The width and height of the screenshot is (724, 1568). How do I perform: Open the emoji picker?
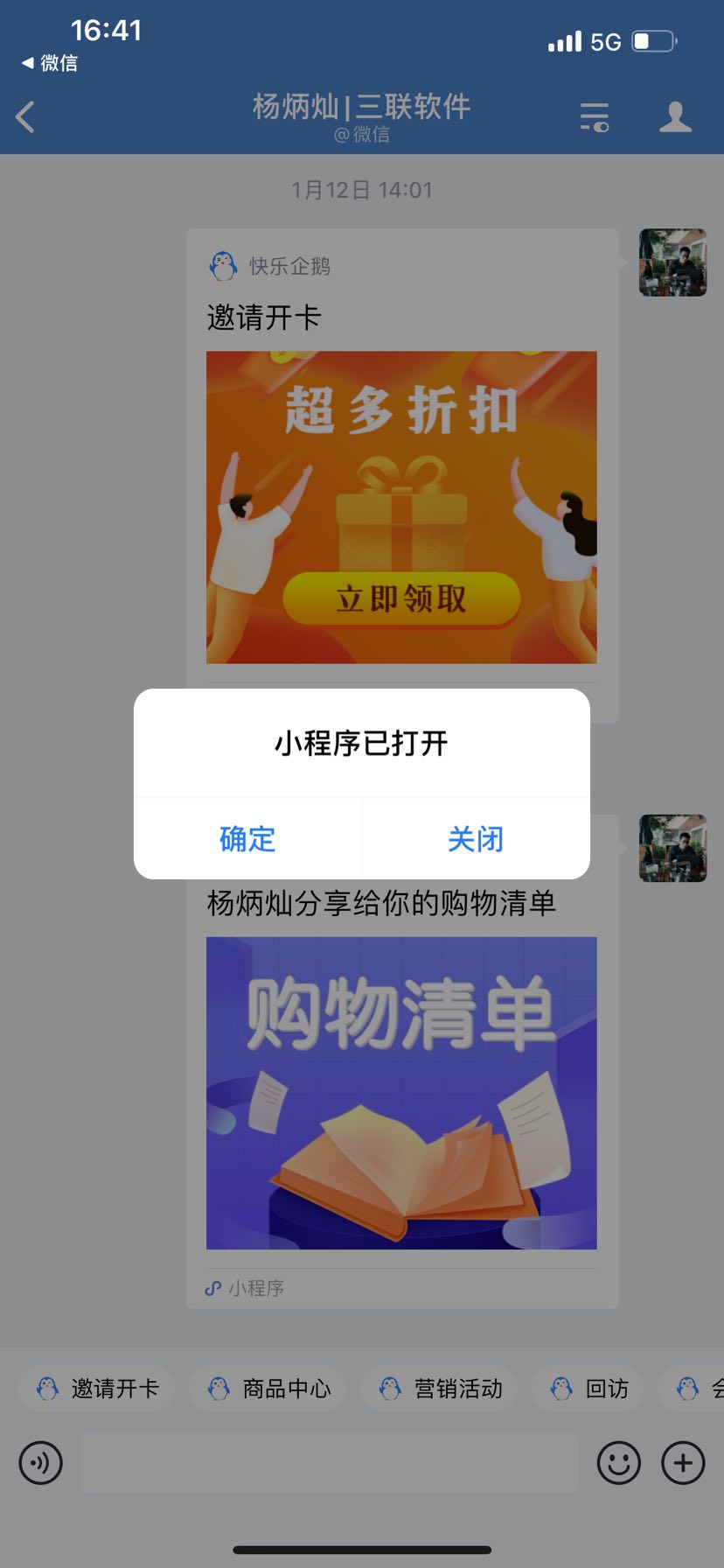[x=619, y=1462]
